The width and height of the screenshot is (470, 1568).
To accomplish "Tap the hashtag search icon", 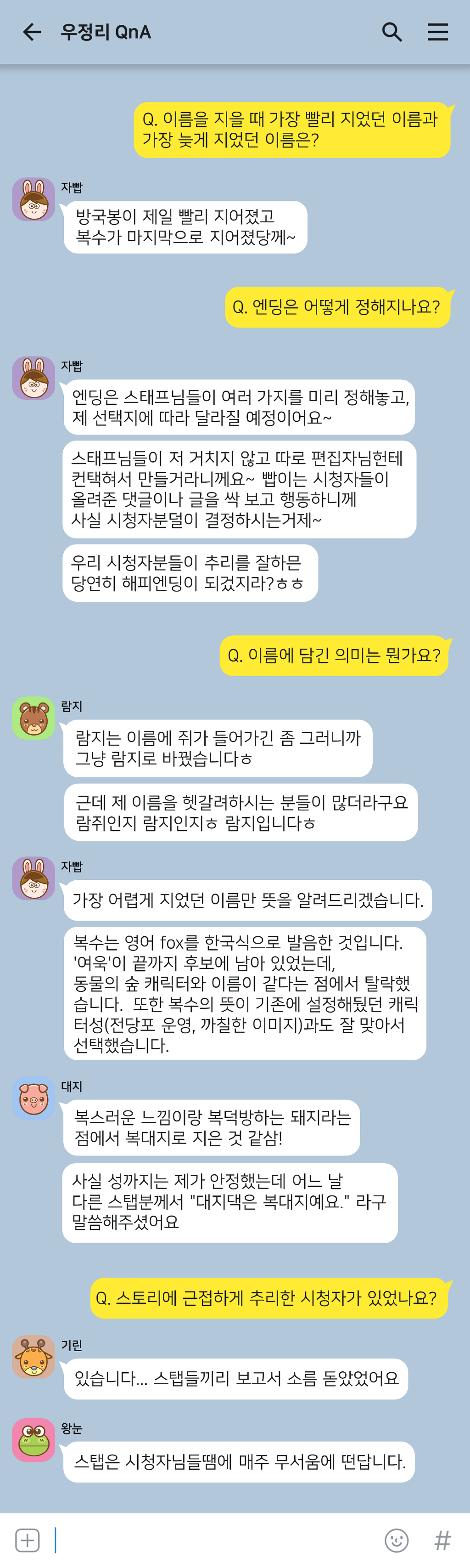I will tap(442, 1540).
